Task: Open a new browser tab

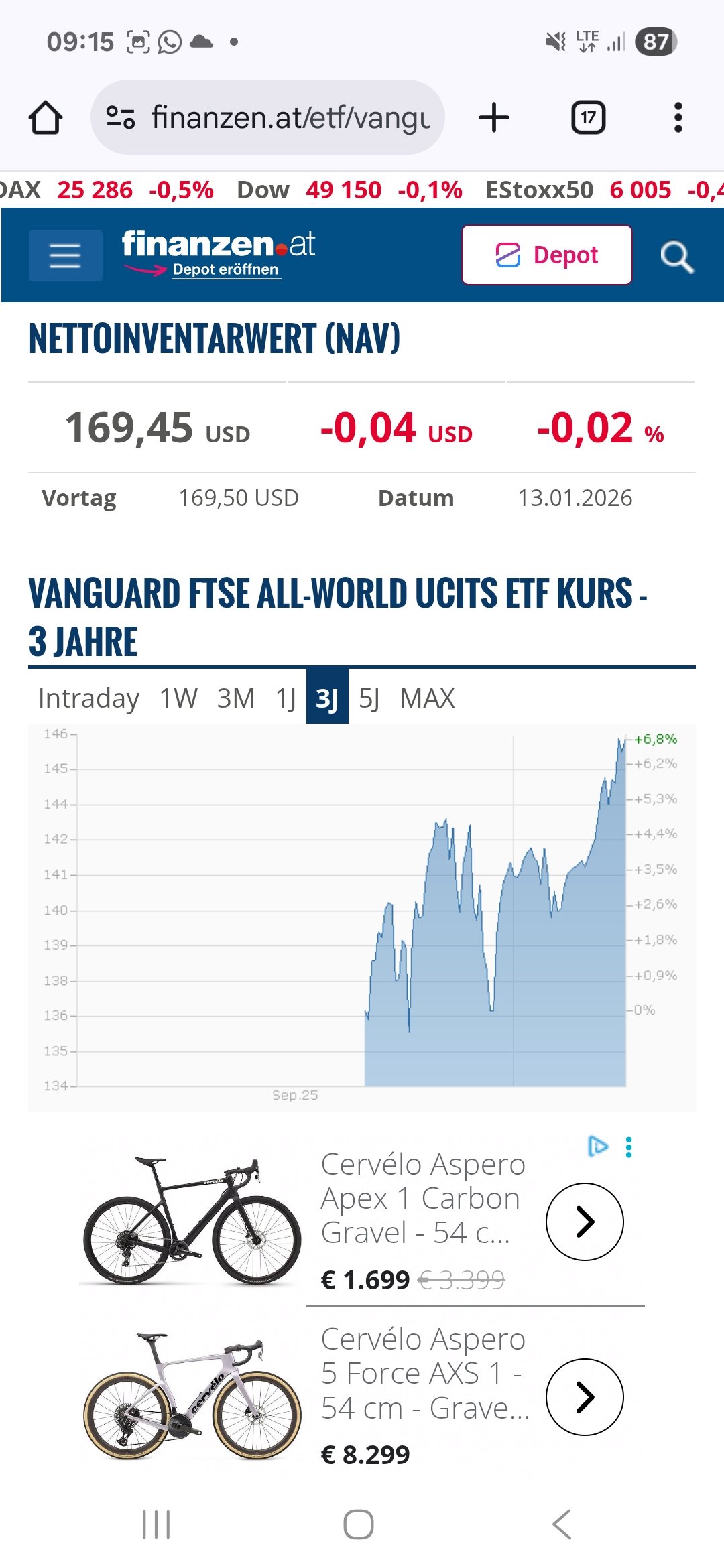Action: 494,118
